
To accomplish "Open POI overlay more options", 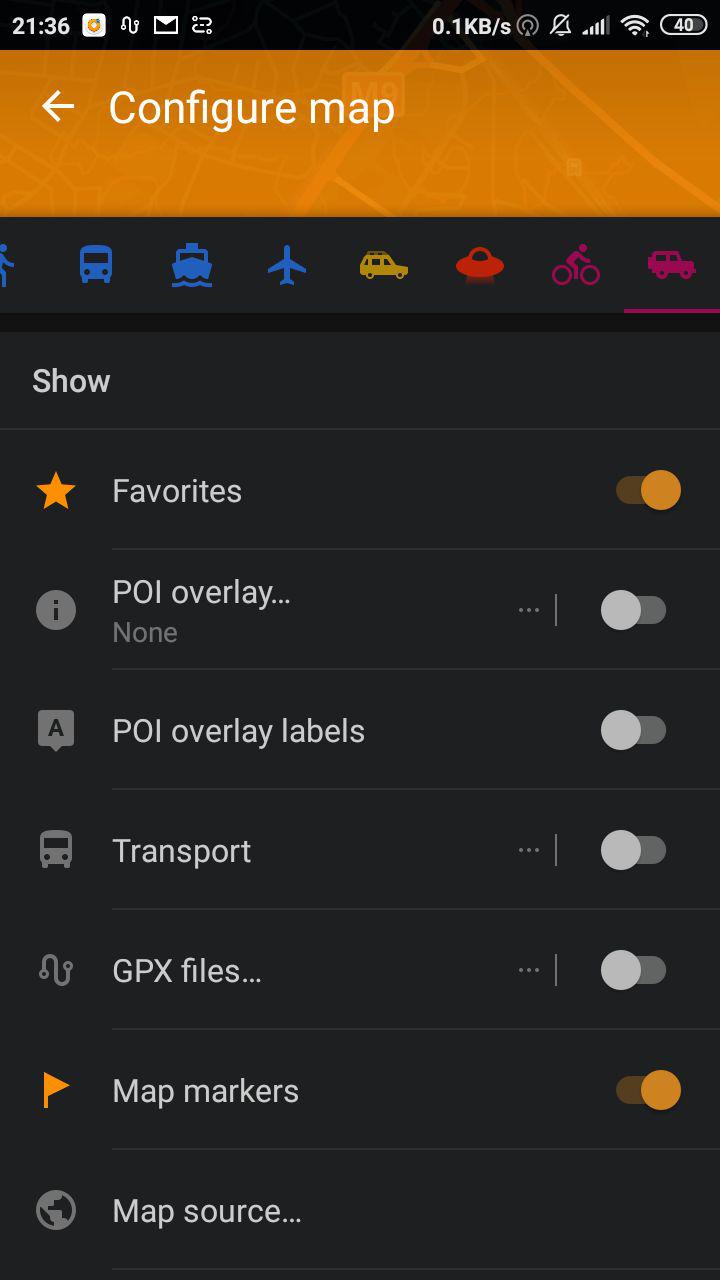I will click(529, 610).
